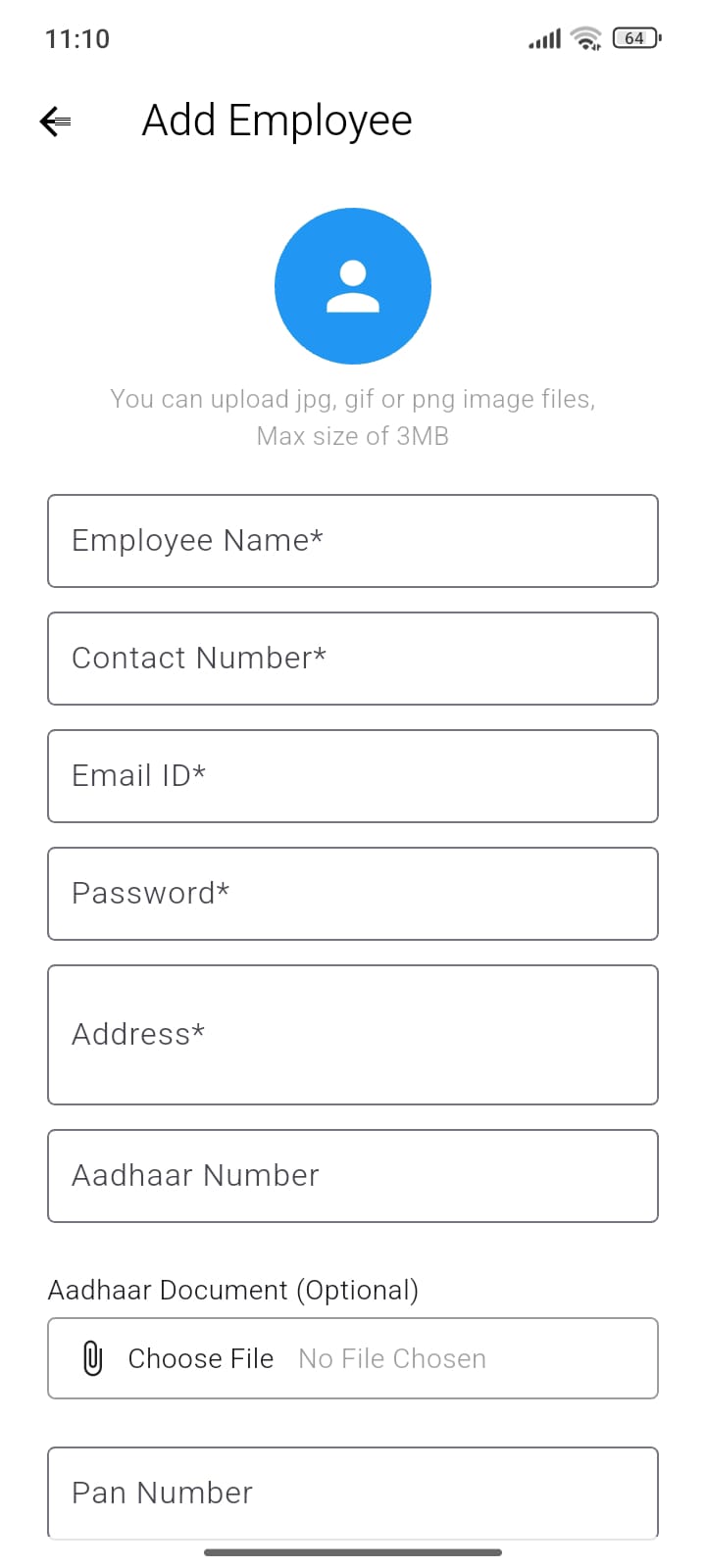Select the Aadhaar Number field
The image size is (706, 1568).
[353, 1176]
